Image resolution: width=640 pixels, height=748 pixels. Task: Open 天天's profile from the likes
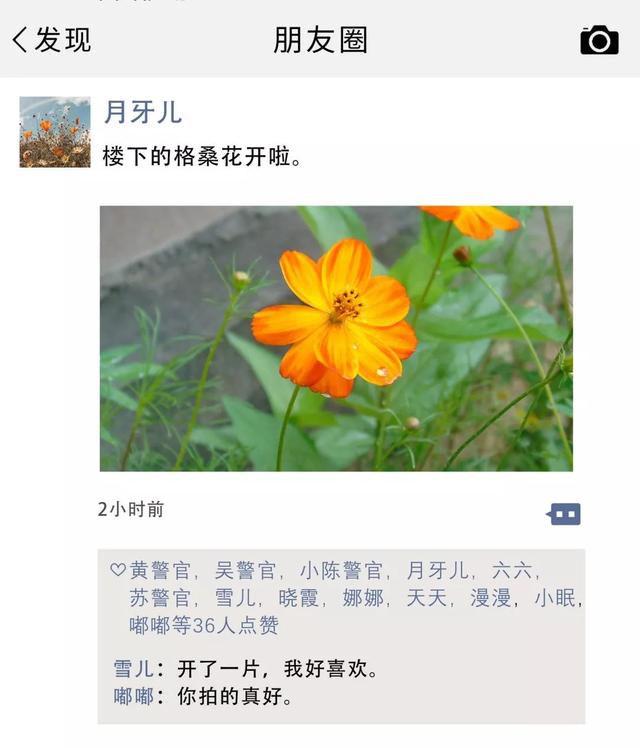pos(427,598)
